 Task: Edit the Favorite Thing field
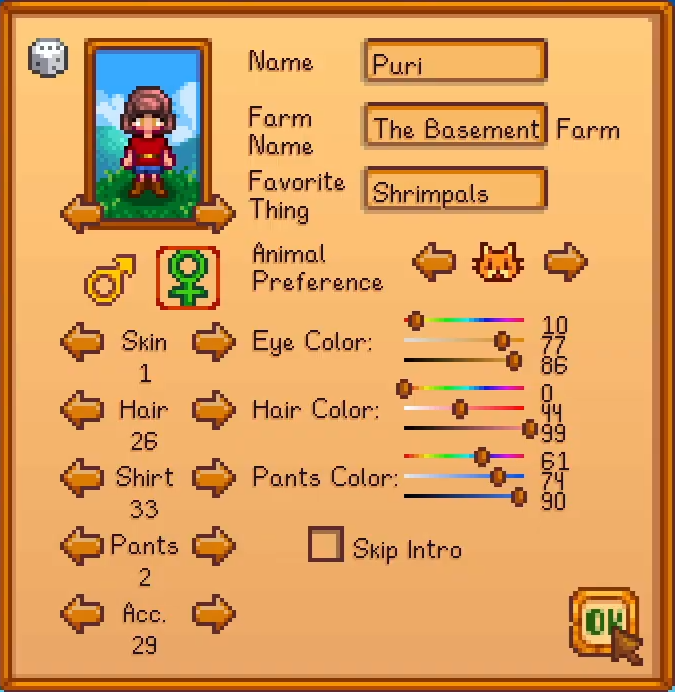click(x=455, y=191)
